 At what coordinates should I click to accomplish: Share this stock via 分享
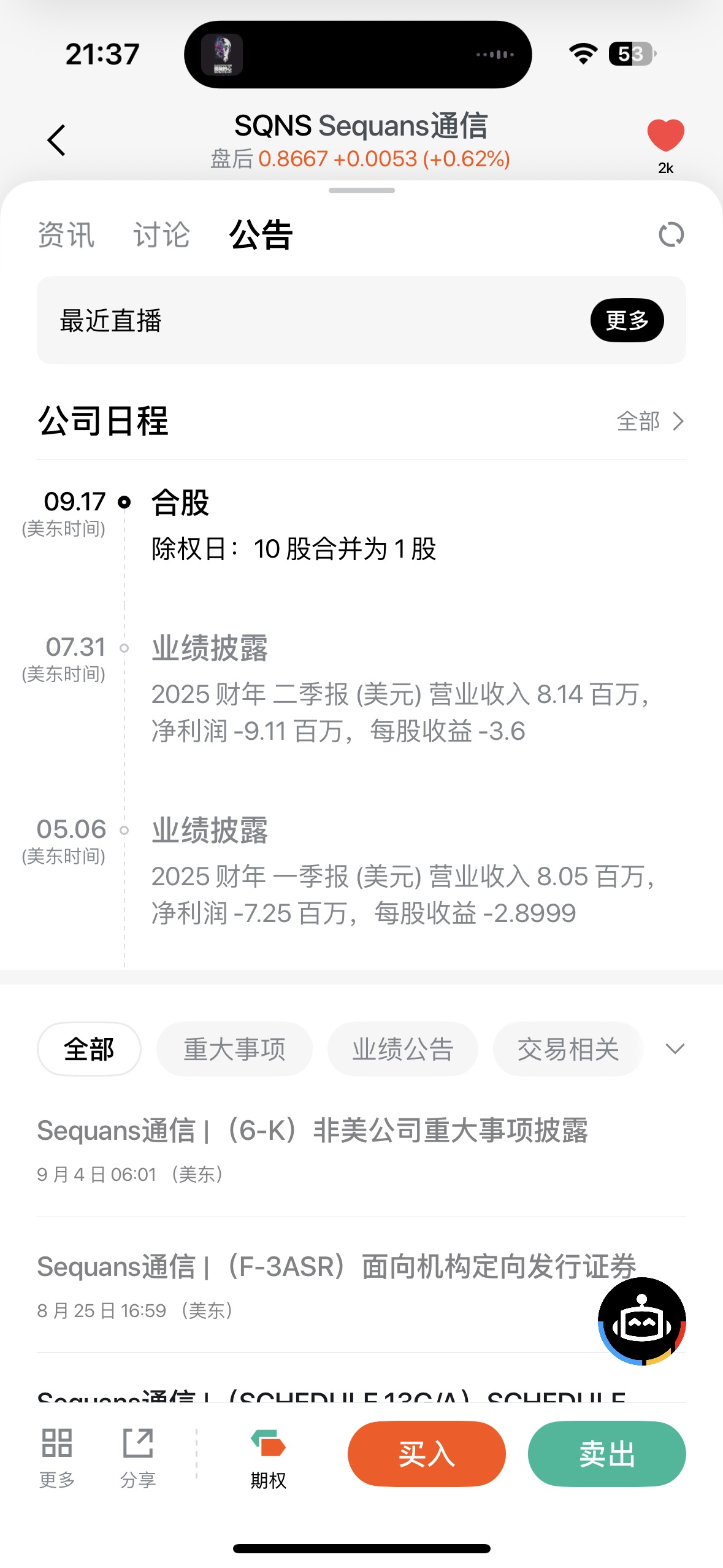138,1458
